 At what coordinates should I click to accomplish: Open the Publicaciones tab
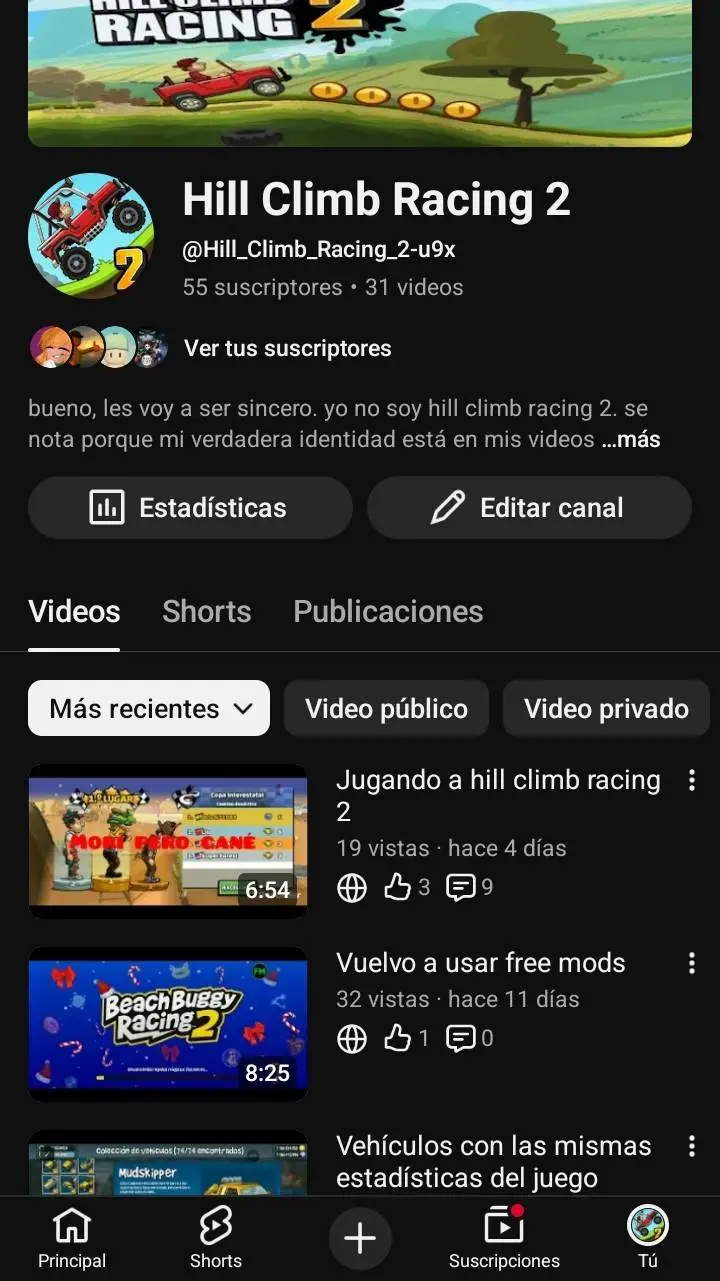click(x=388, y=611)
